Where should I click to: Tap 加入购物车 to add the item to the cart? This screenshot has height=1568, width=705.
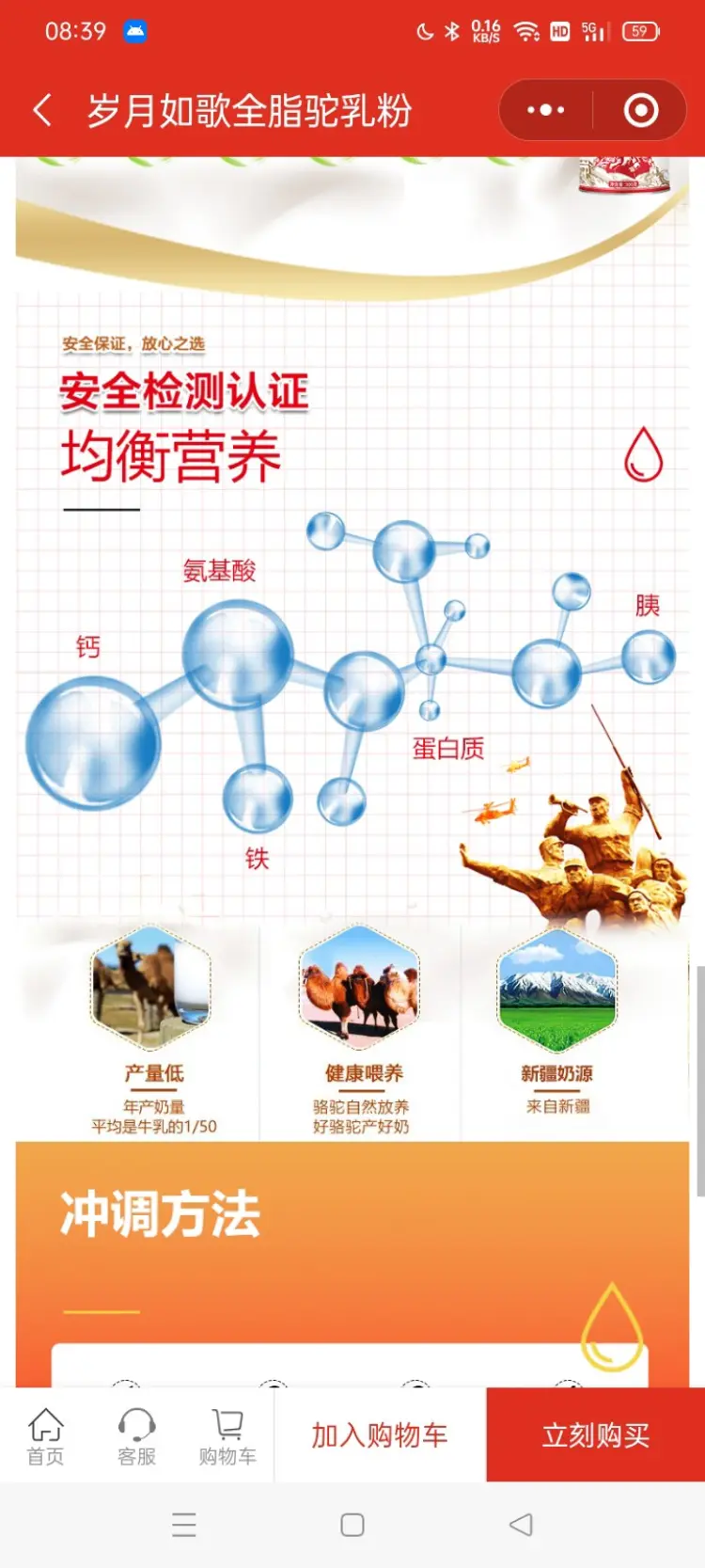tap(380, 1435)
